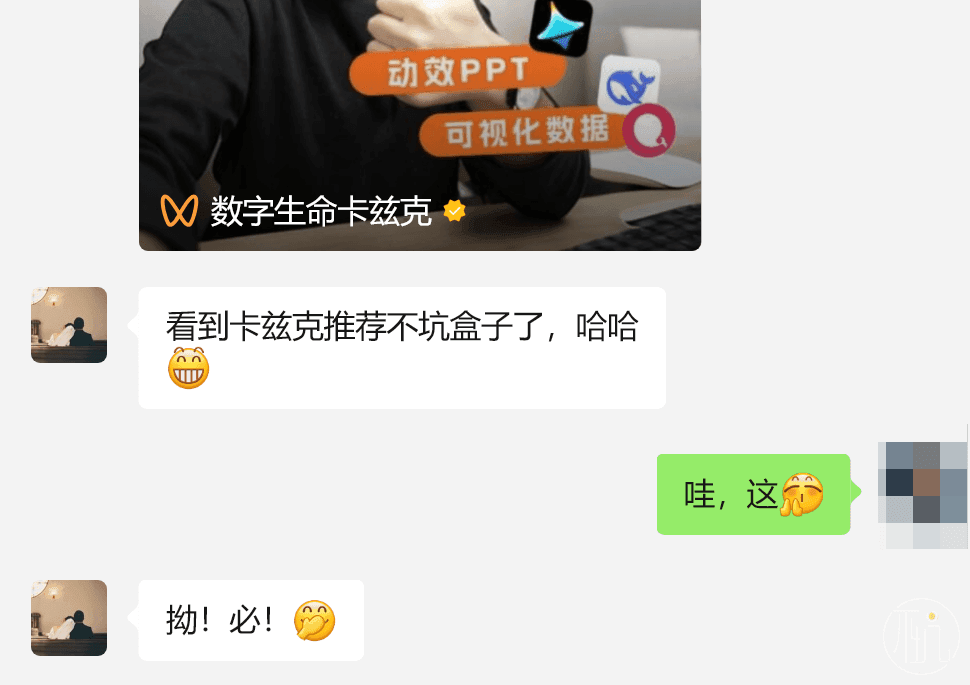
Task: Open avatar beside 看到卡兹克推荐 message
Action: point(69,325)
